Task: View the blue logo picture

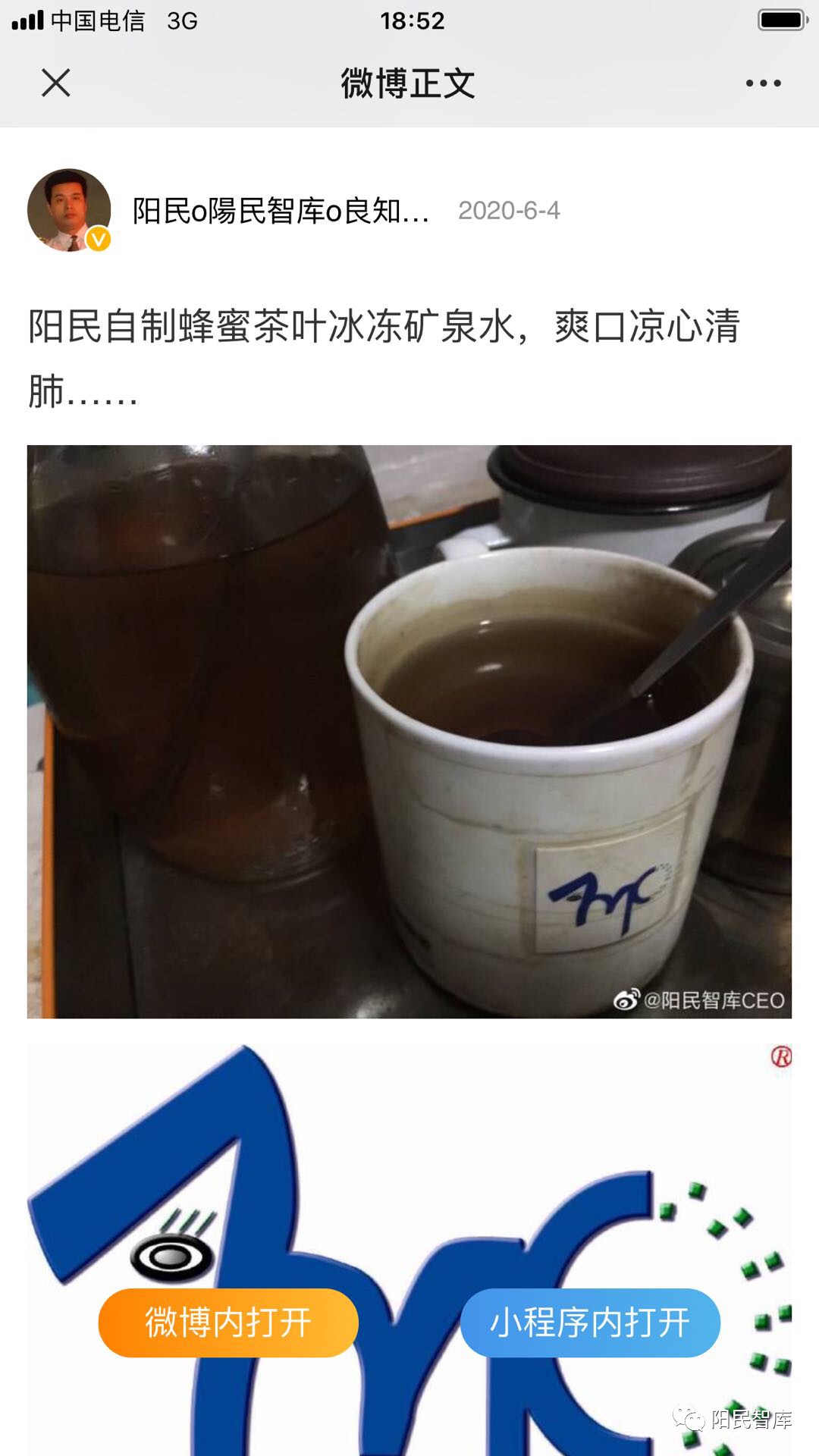Action: point(409,1183)
